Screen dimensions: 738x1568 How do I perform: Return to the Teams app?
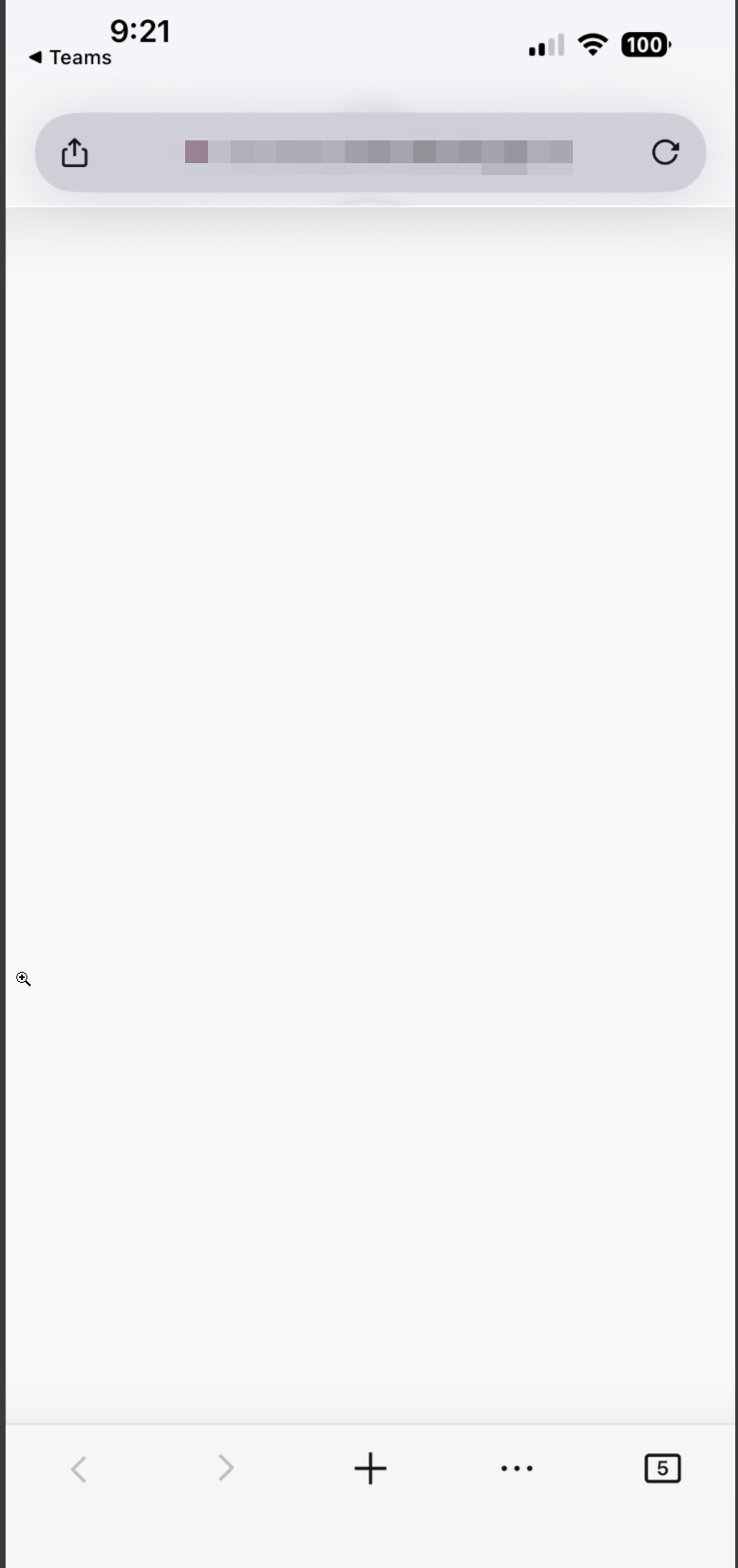[x=70, y=57]
